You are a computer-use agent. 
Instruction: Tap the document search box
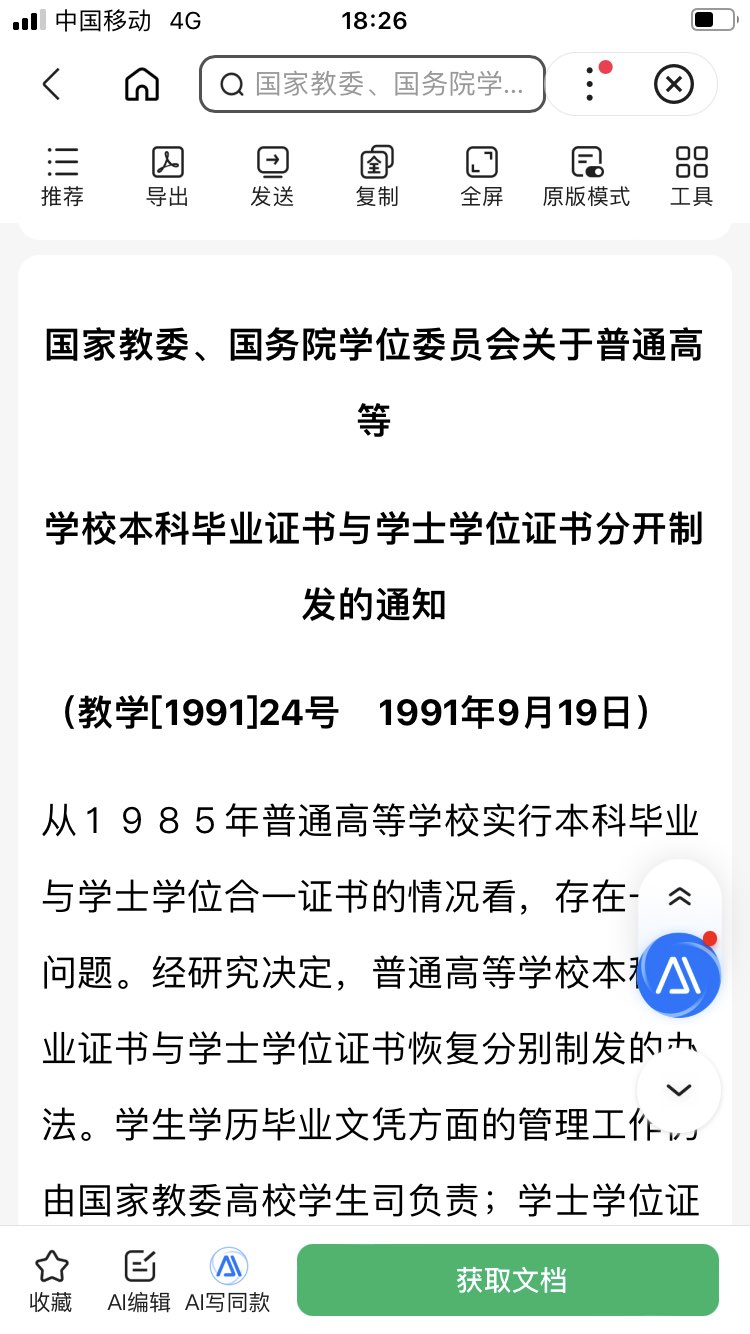point(372,84)
